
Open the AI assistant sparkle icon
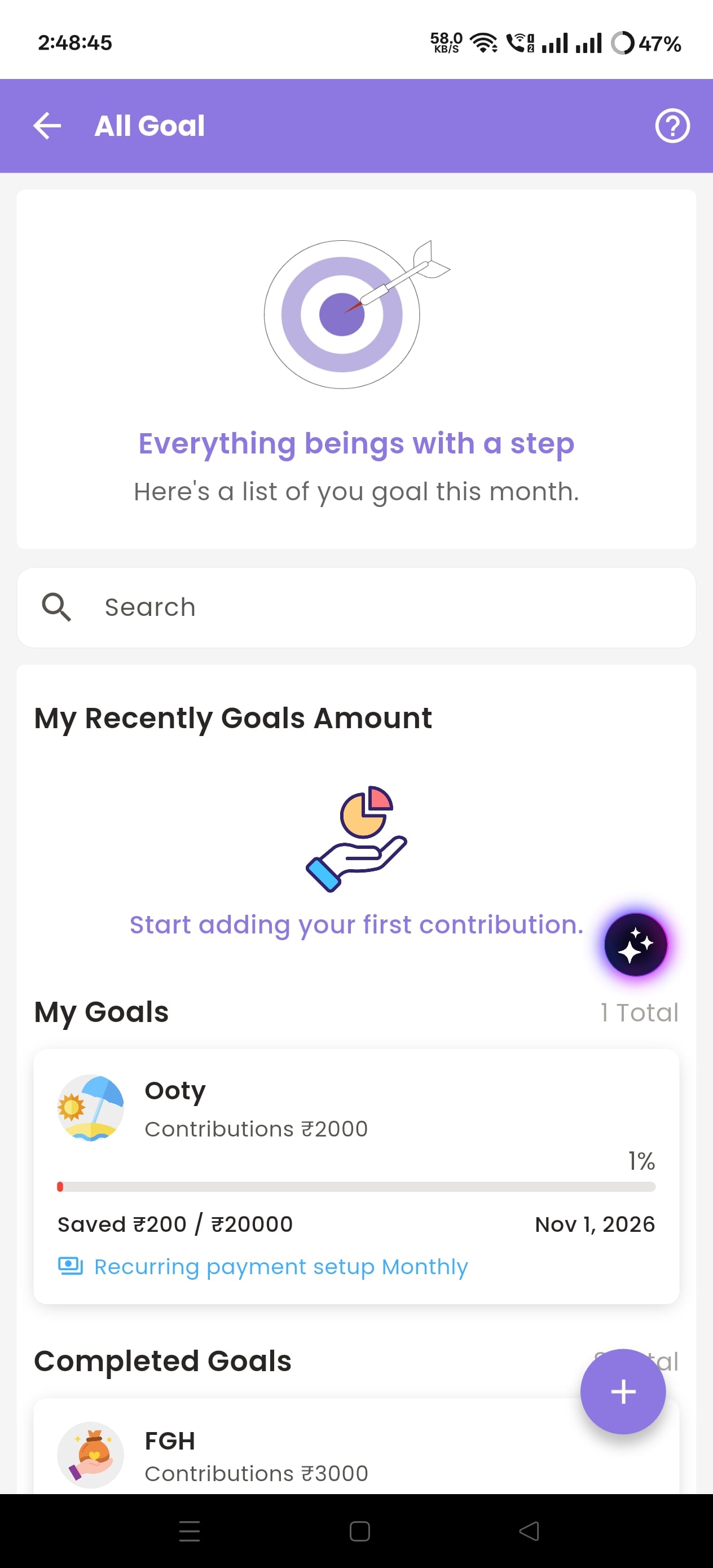pos(636,944)
